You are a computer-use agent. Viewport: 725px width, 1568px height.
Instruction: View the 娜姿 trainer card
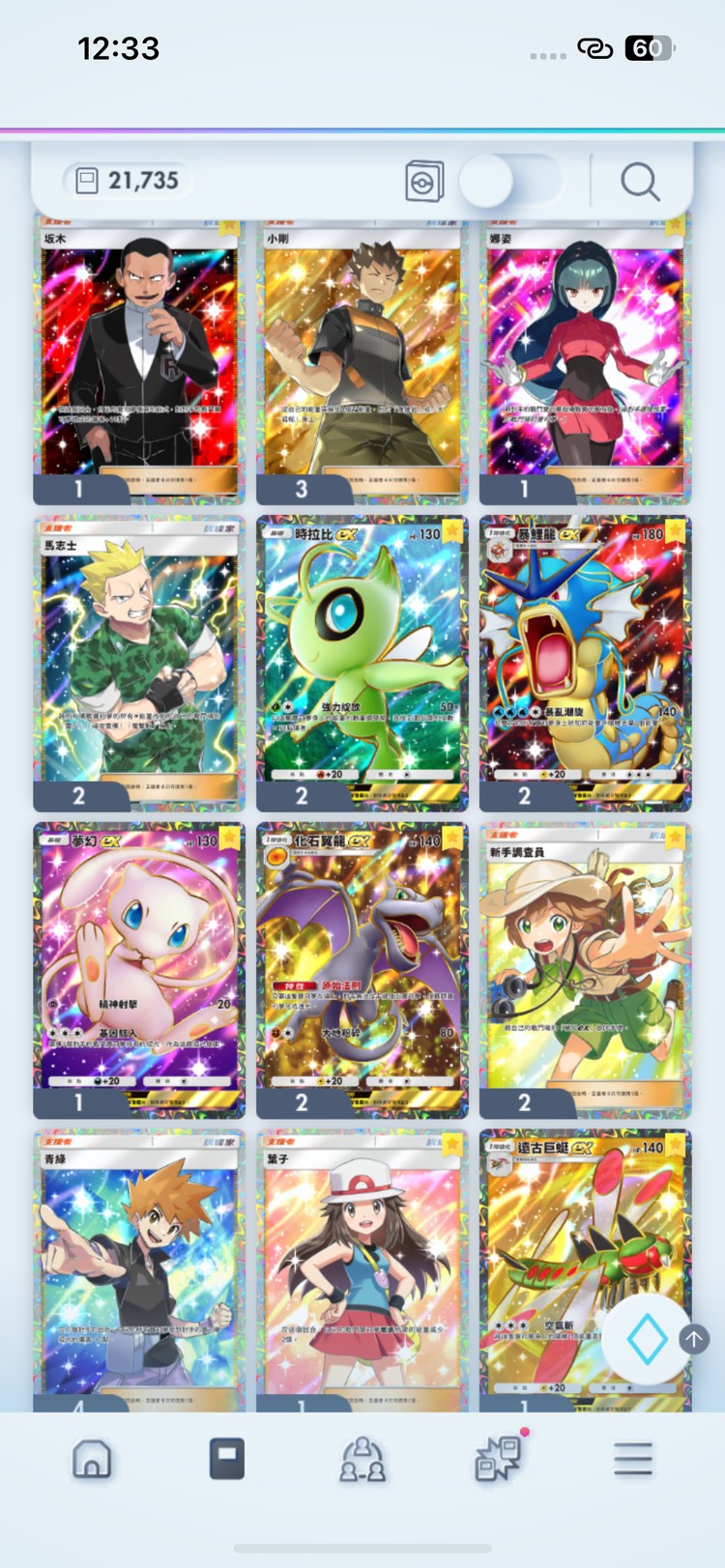coord(585,357)
